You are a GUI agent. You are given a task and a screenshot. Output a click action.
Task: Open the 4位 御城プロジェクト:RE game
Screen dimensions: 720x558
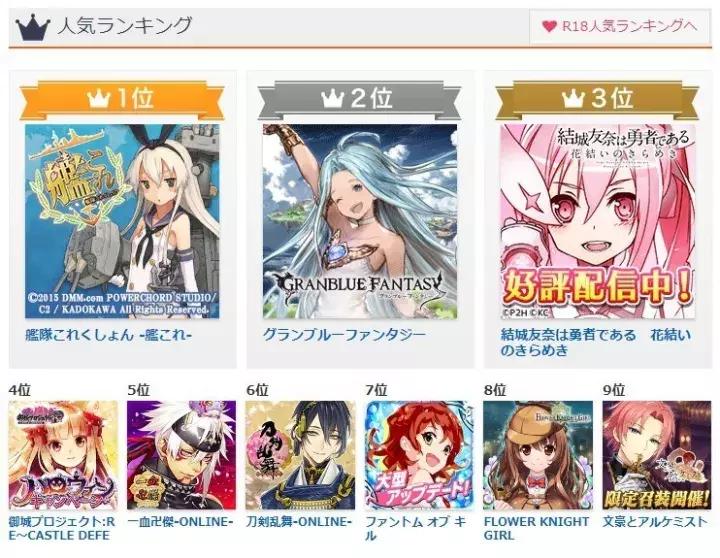[x=63, y=456]
